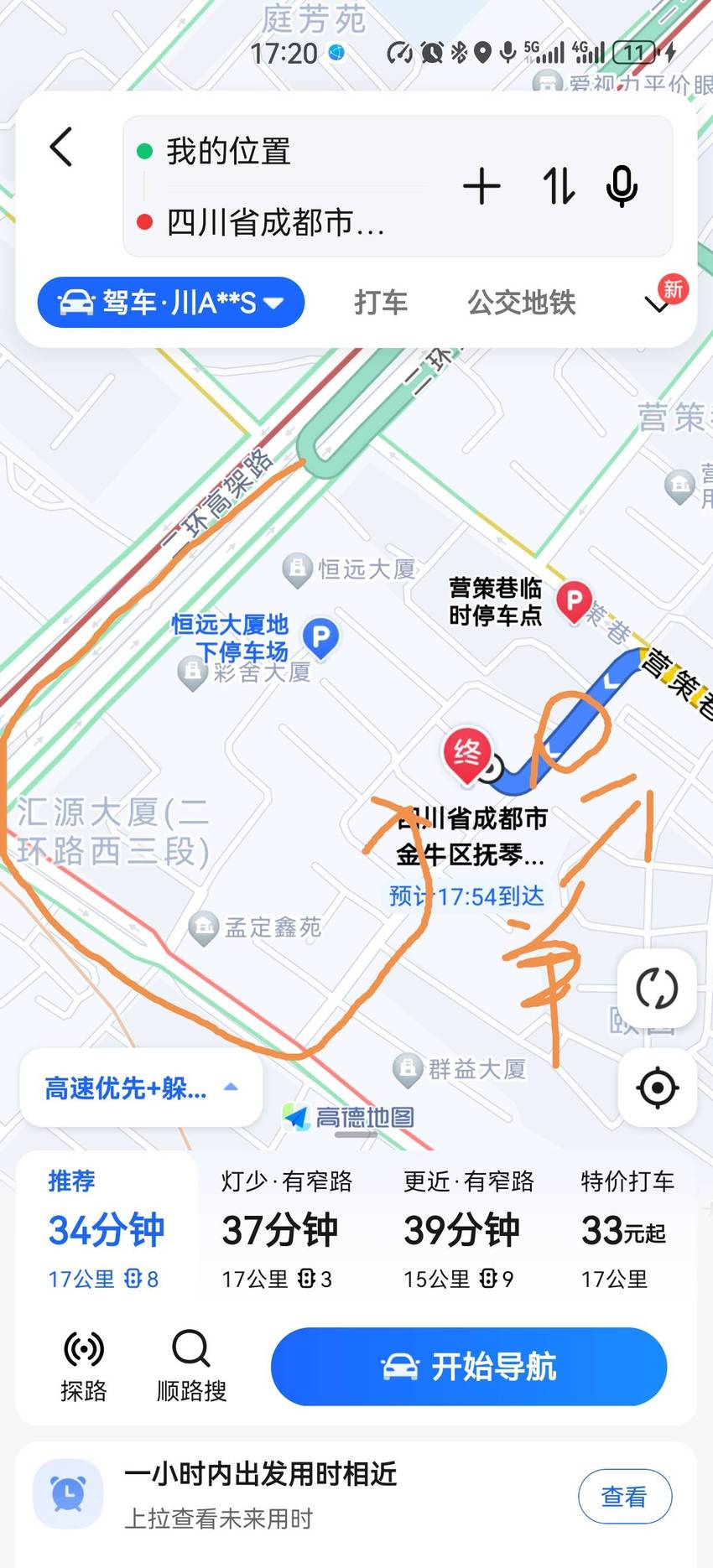The height and width of the screenshot is (1568, 713).
Task: Select the 灯少·有窄路 37分钟 route
Action: point(287,1229)
